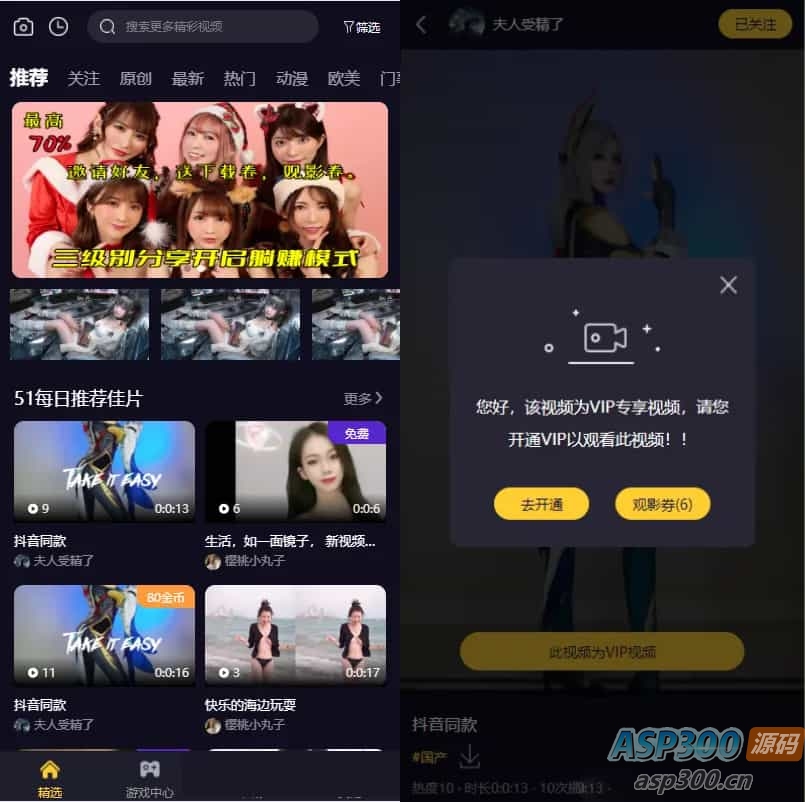Open watch history clock icon

59,27
